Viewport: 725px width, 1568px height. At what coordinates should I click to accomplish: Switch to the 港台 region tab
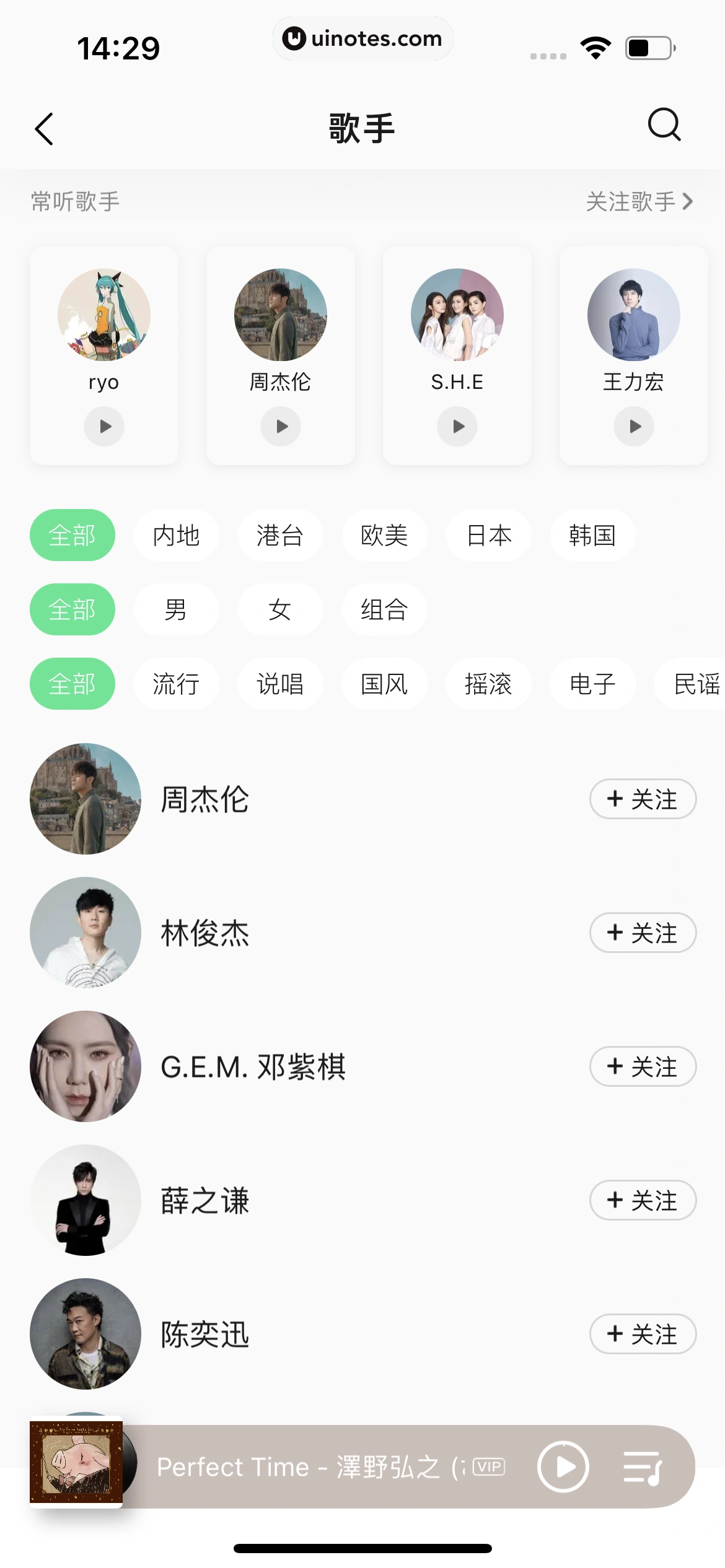click(x=280, y=535)
